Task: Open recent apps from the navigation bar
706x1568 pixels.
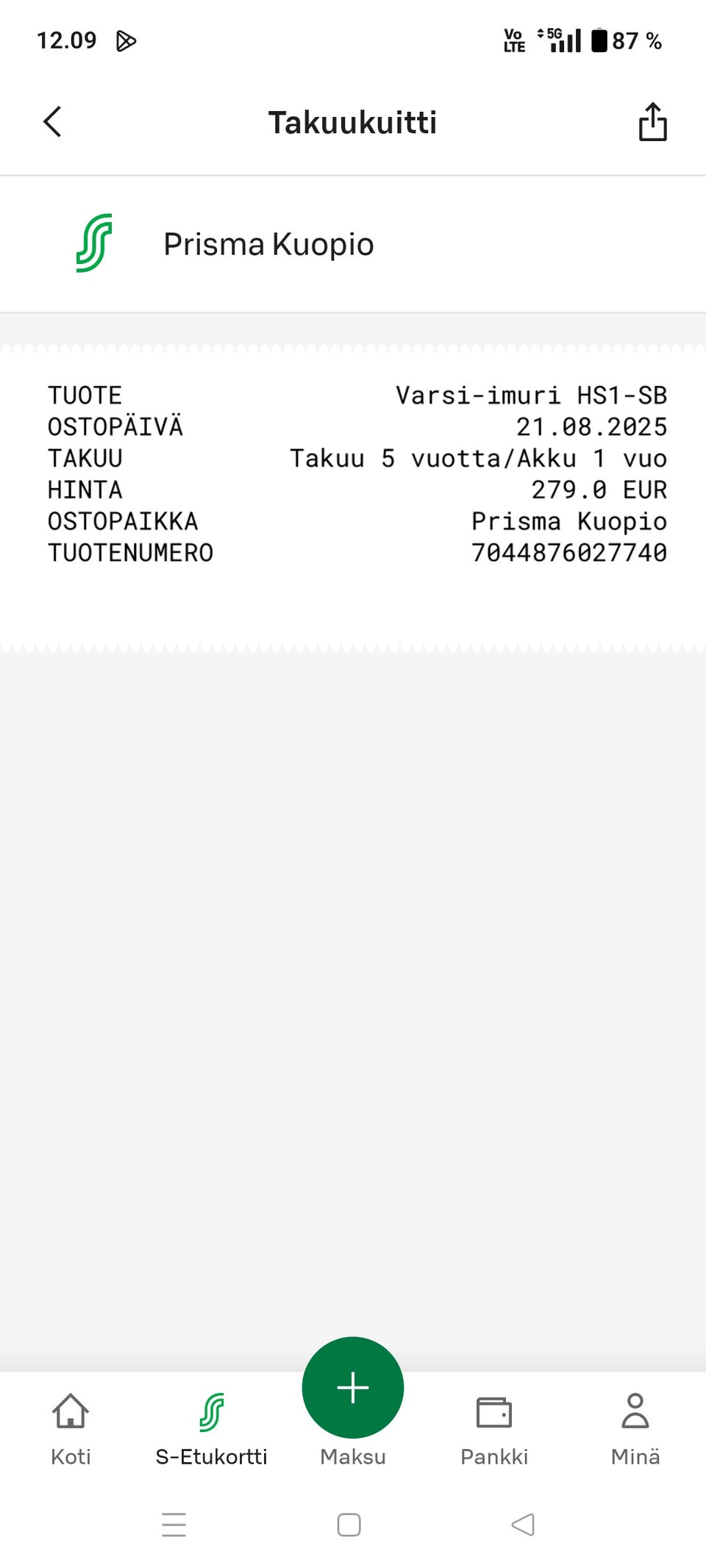Action: 174,1525
